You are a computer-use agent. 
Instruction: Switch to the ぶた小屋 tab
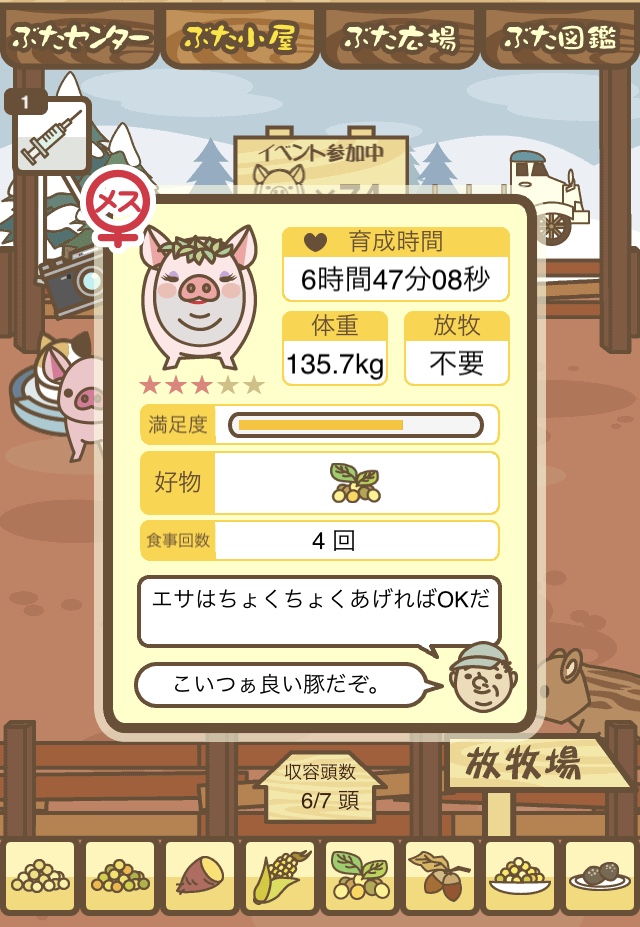pos(238,37)
